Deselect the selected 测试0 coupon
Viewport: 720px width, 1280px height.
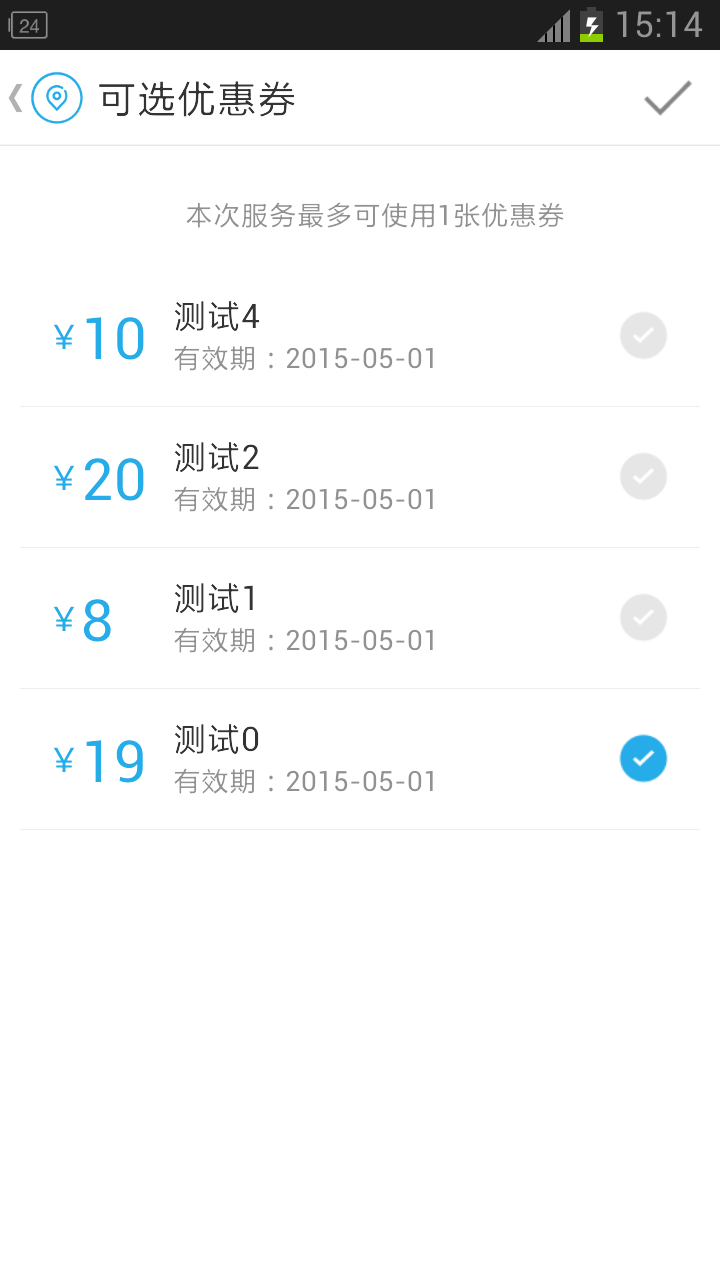pyautogui.click(x=643, y=758)
